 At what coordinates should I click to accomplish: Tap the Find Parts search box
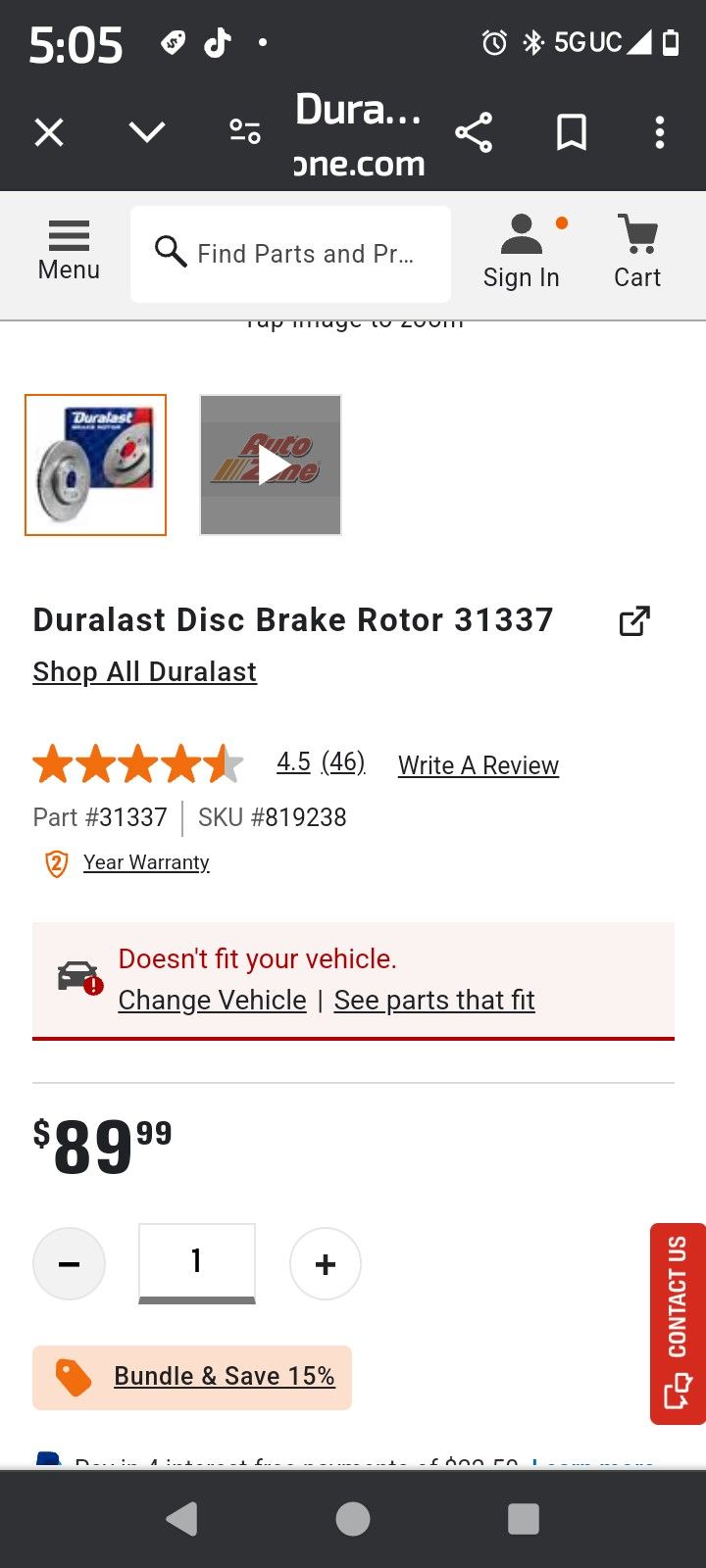click(291, 254)
